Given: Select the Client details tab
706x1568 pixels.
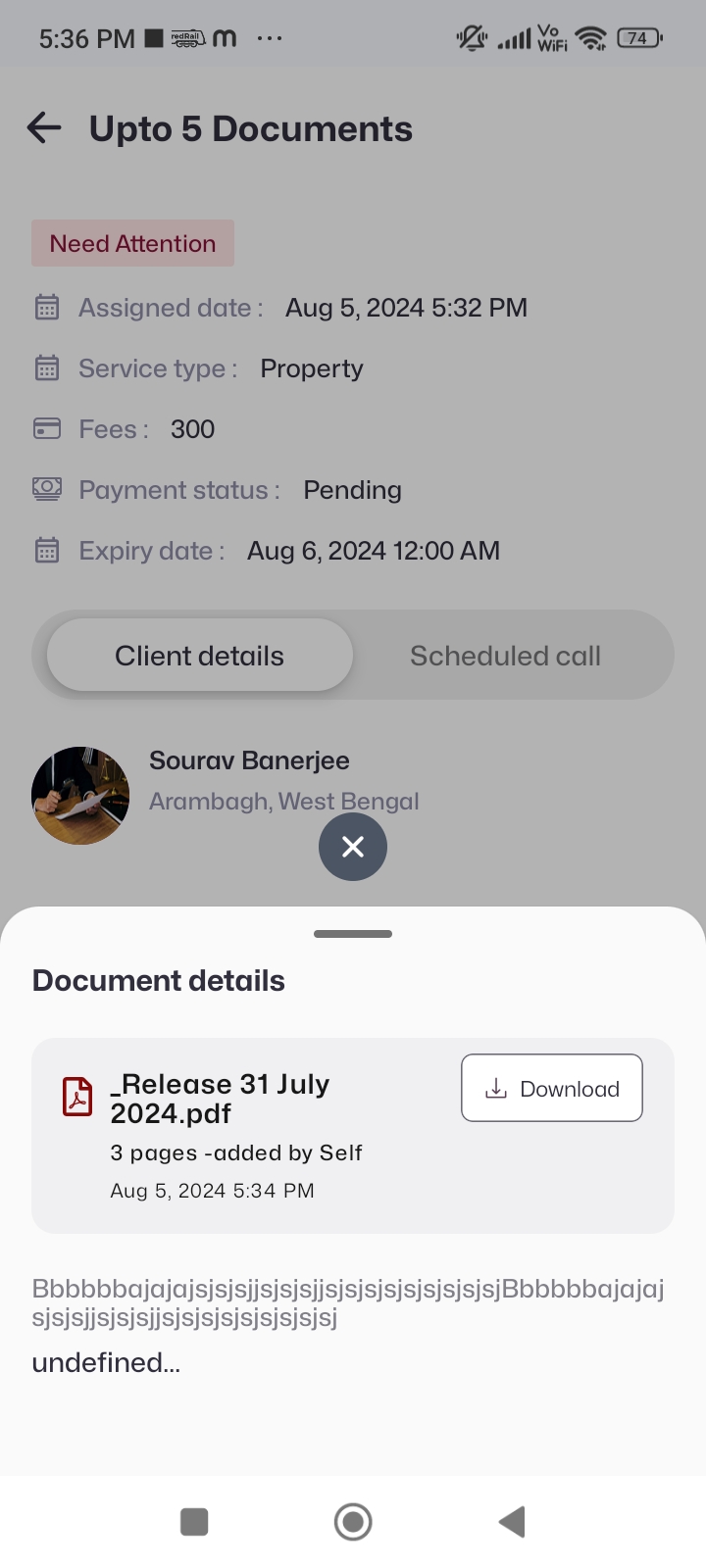Looking at the screenshot, I should [200, 656].
